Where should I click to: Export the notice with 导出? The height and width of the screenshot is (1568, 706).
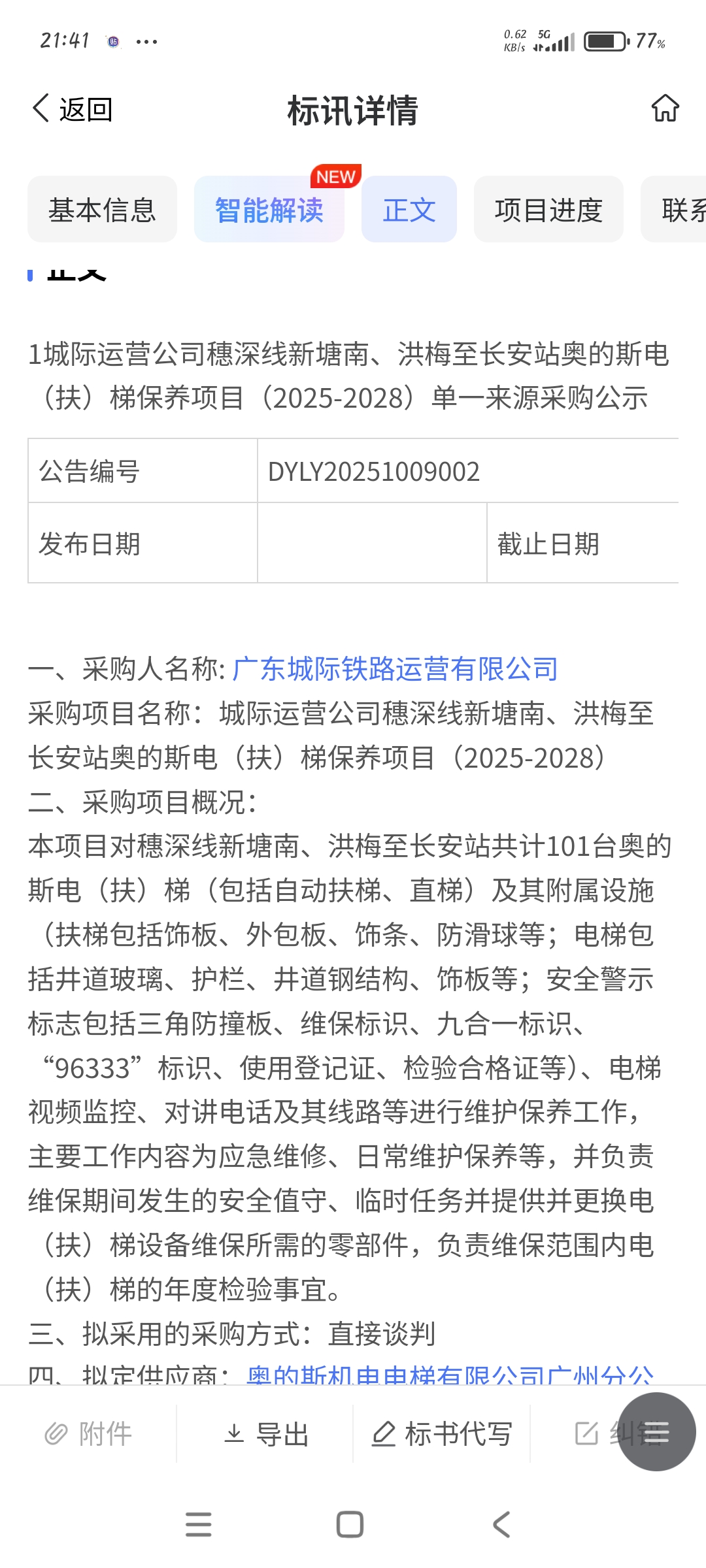pos(265,1434)
